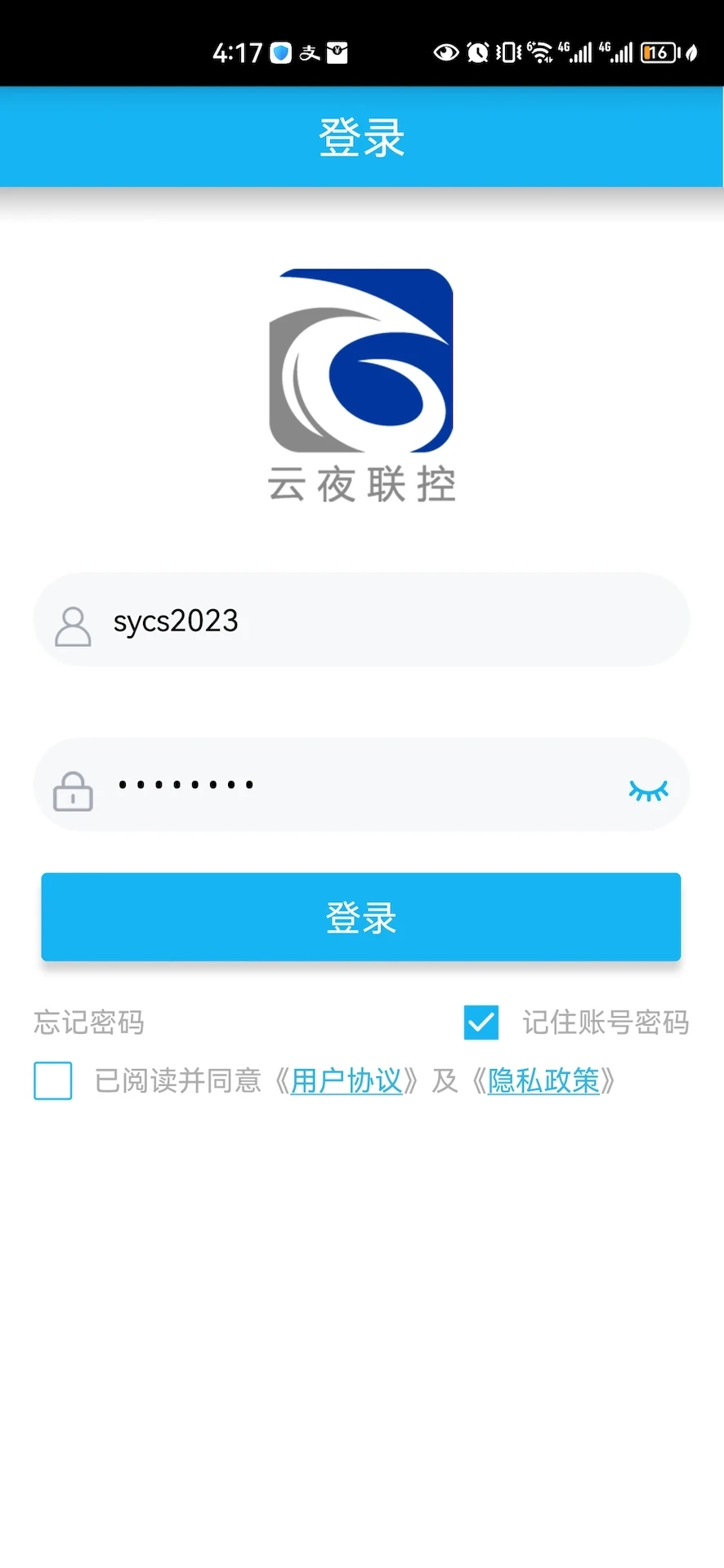Toggle the remember password option off

pyautogui.click(x=480, y=1021)
